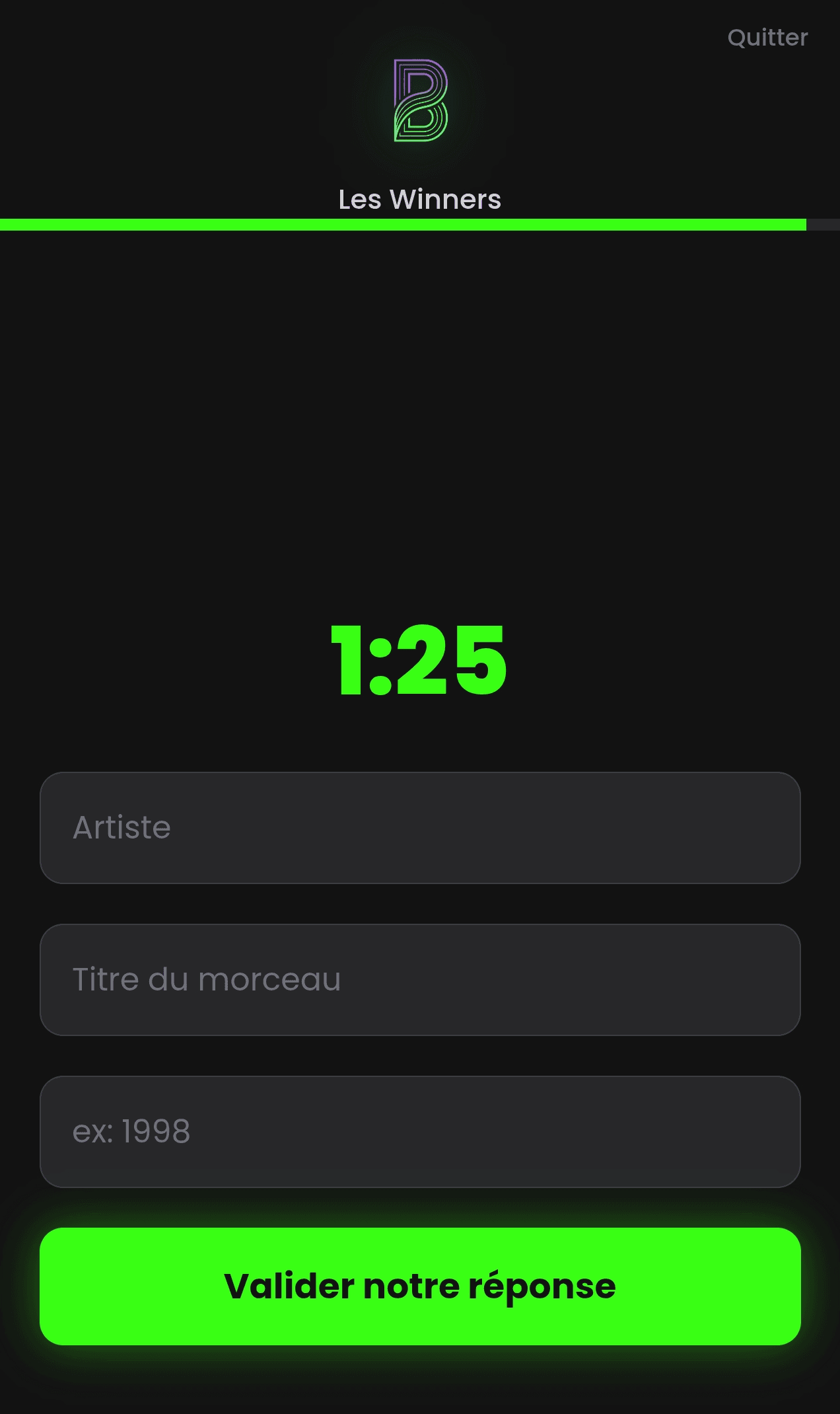This screenshot has height=1414, width=840.
Task: Click the Artiste placeholder text
Action: click(x=121, y=828)
